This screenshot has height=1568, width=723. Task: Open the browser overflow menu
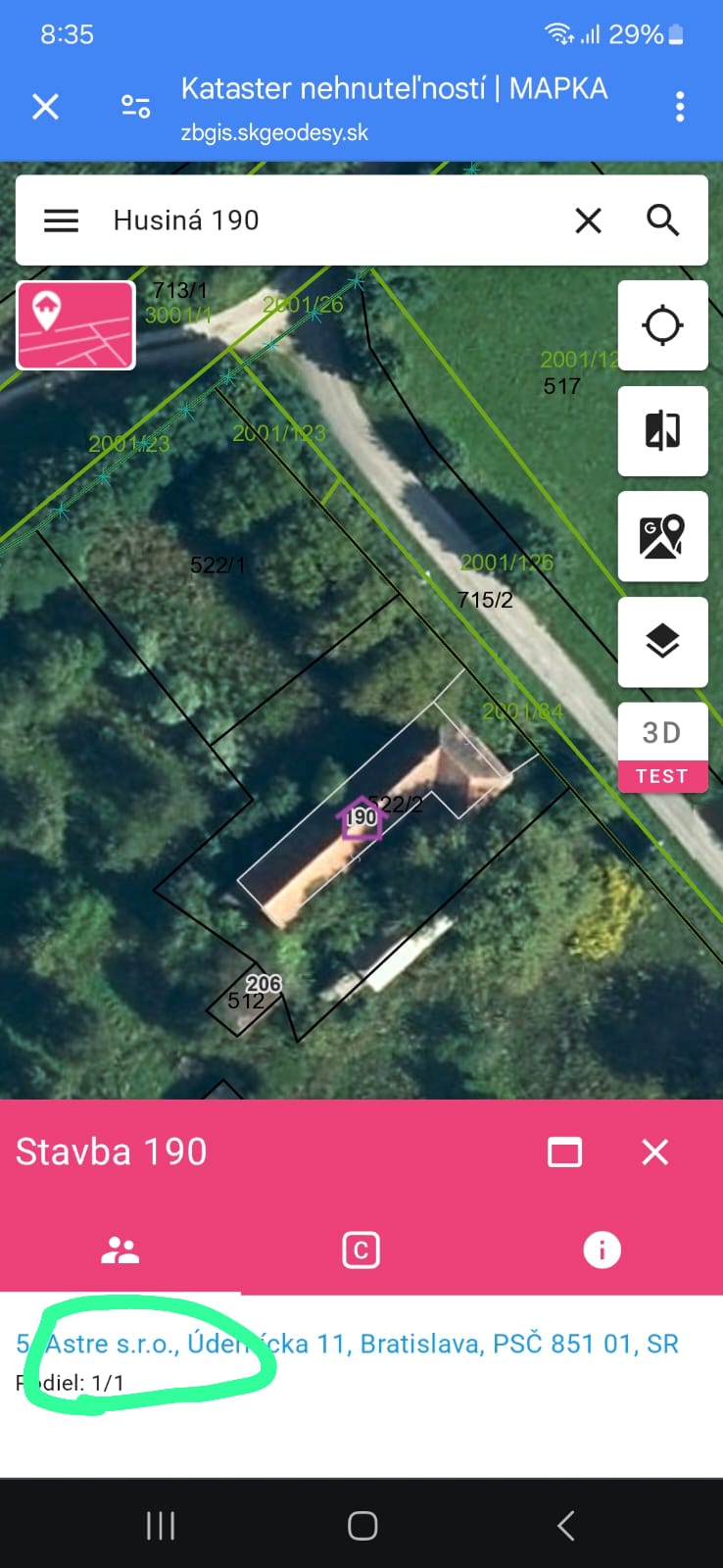click(680, 106)
